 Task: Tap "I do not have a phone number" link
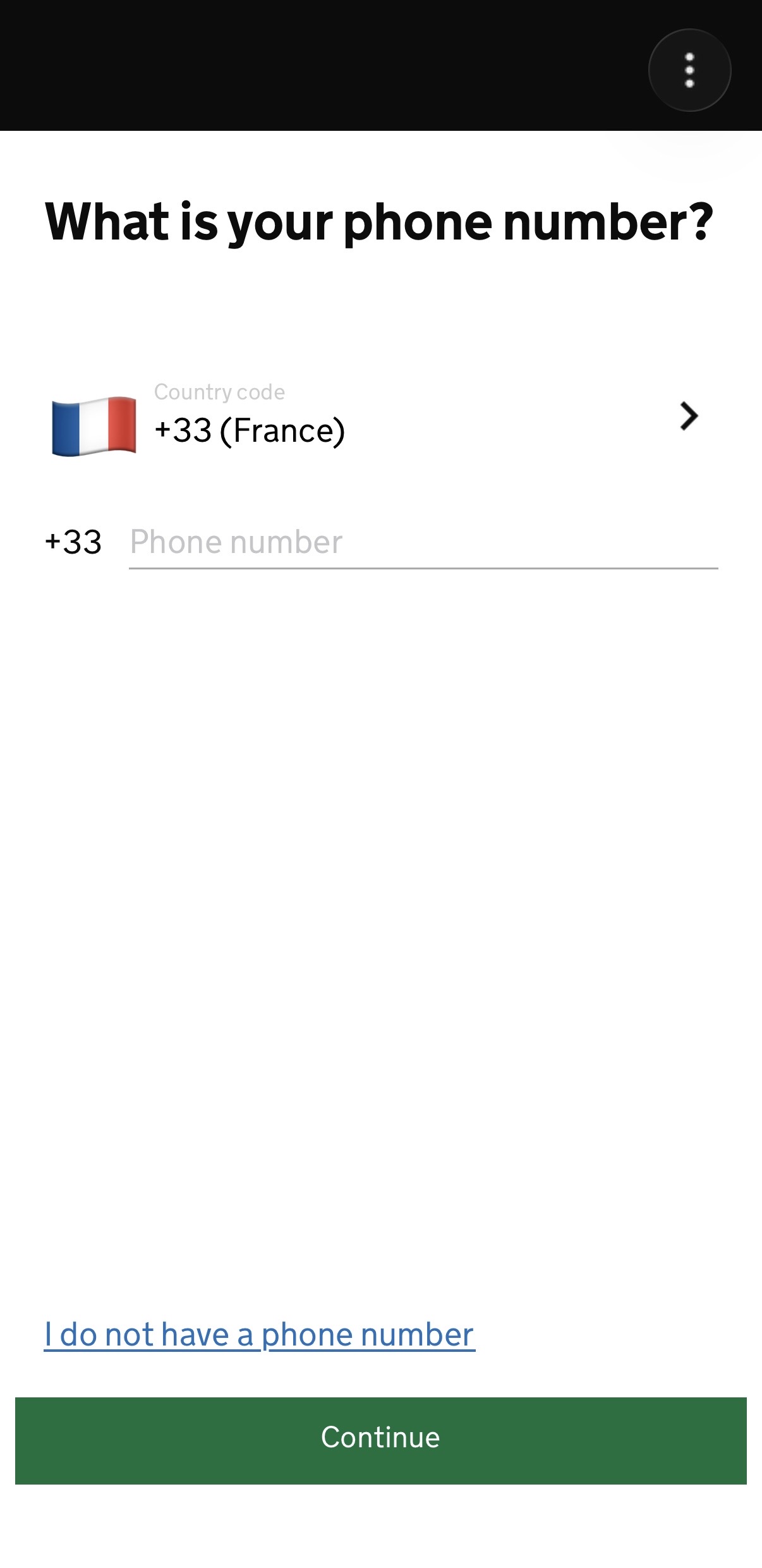tap(259, 1334)
